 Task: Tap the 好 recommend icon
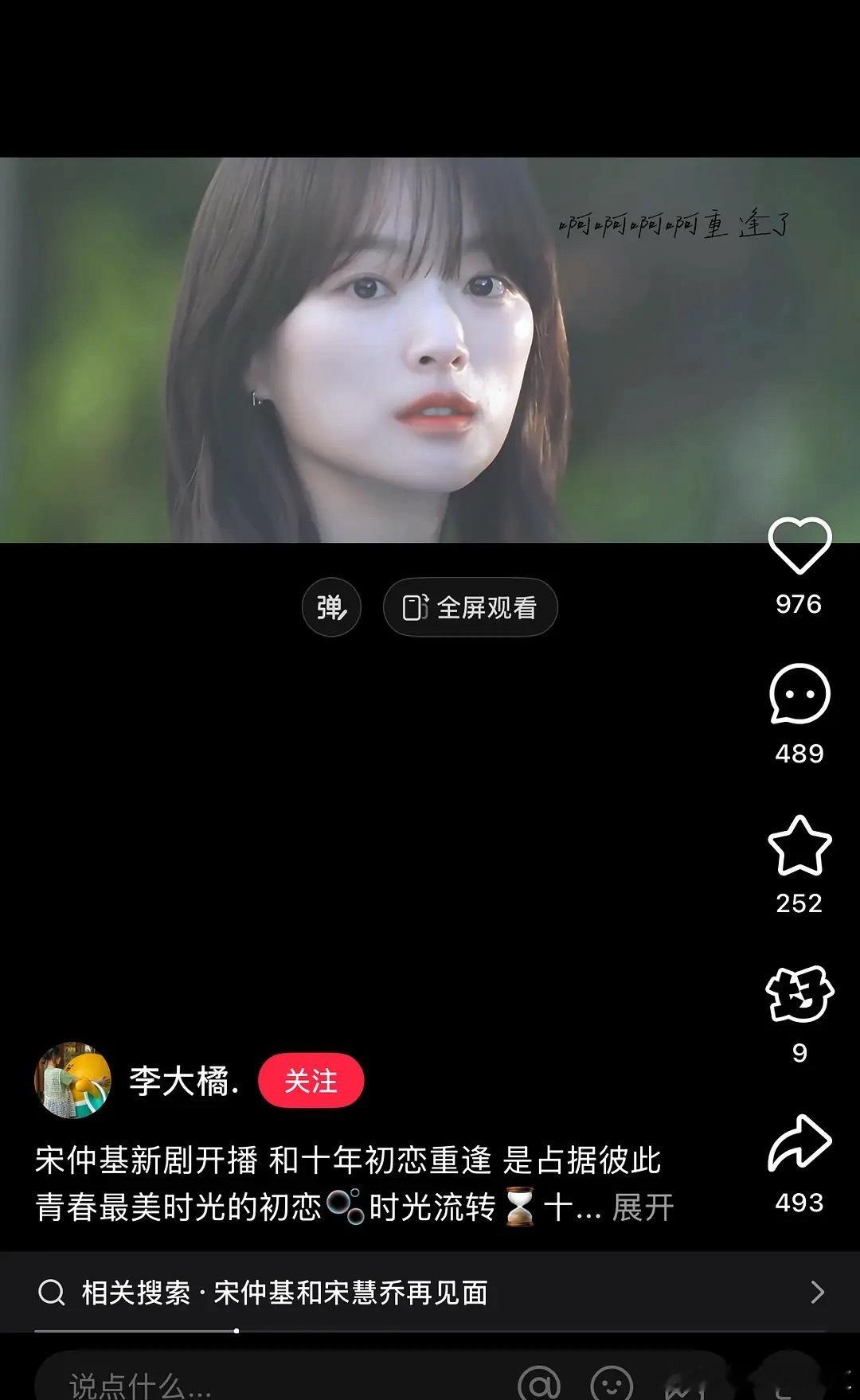point(799,993)
